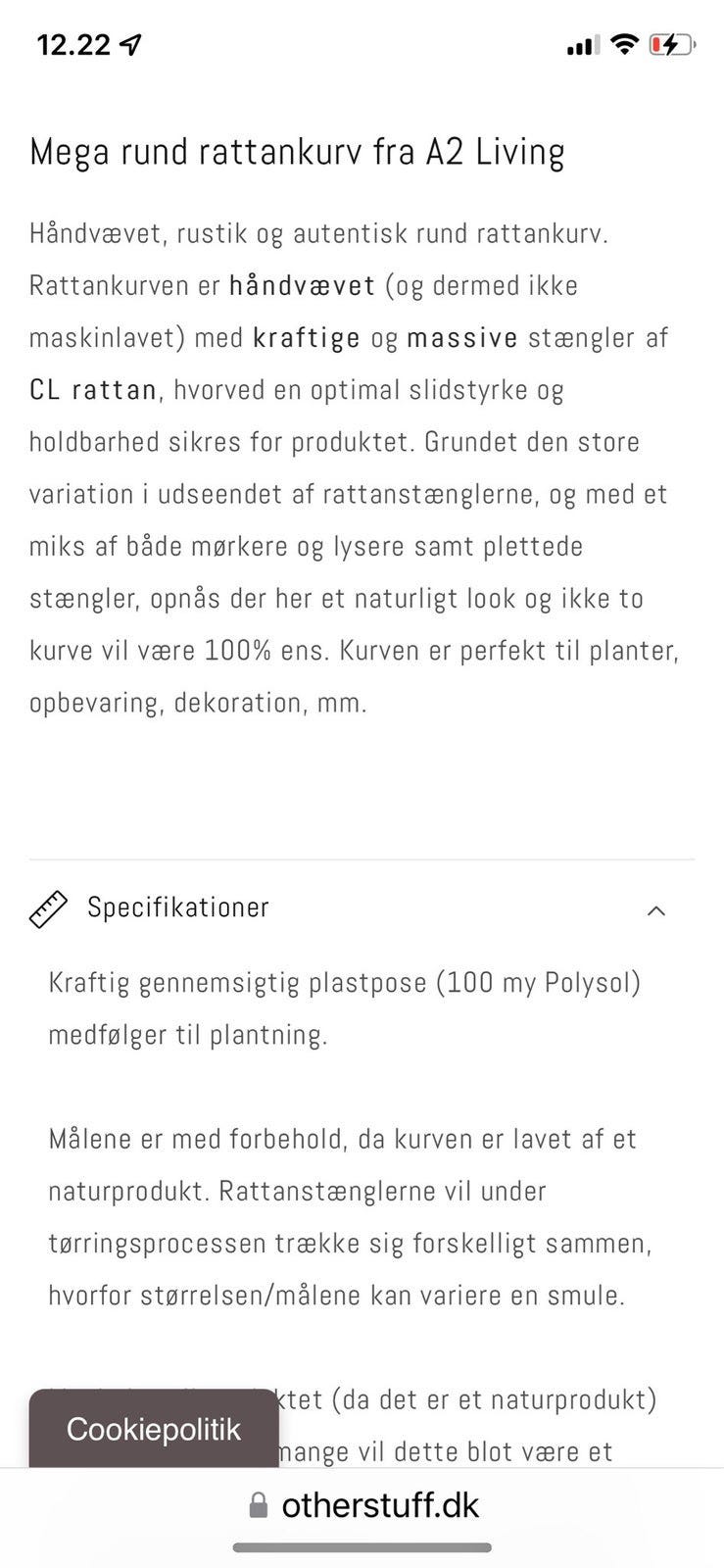Tap the clock showing 12.22

coord(73,43)
